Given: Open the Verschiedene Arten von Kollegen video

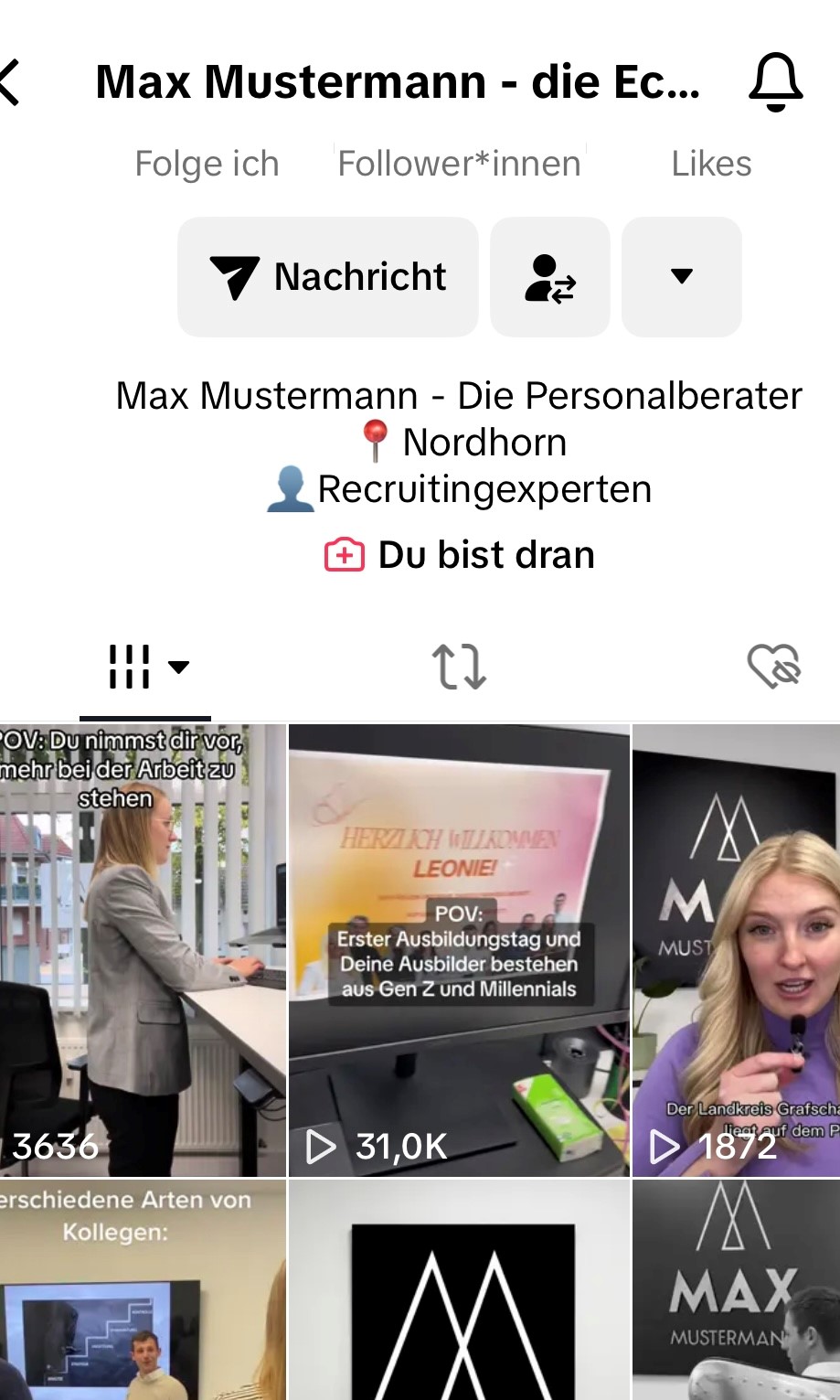Looking at the screenshot, I should (x=143, y=1290).
